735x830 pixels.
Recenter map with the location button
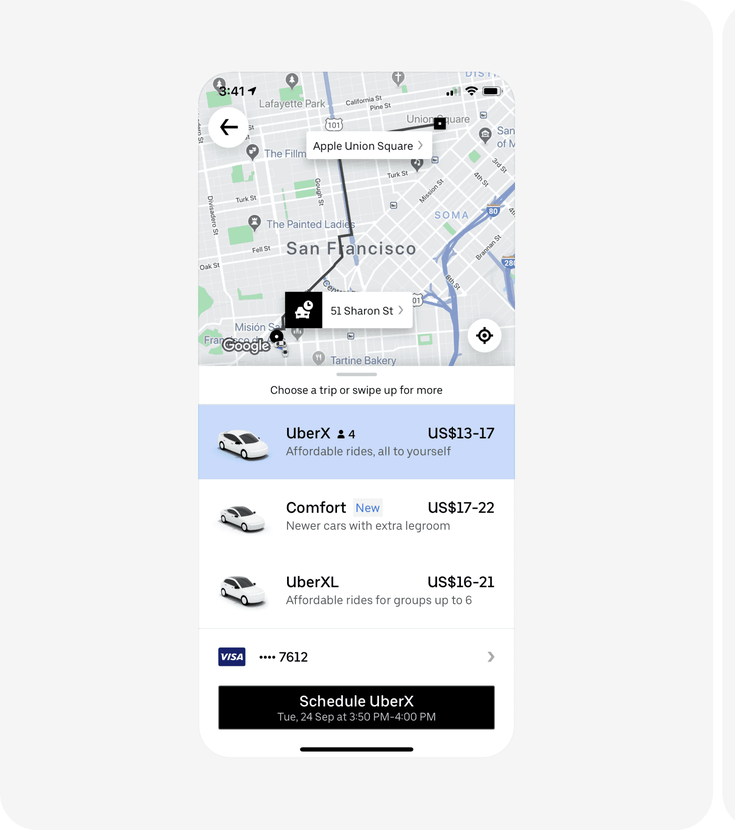coord(484,335)
